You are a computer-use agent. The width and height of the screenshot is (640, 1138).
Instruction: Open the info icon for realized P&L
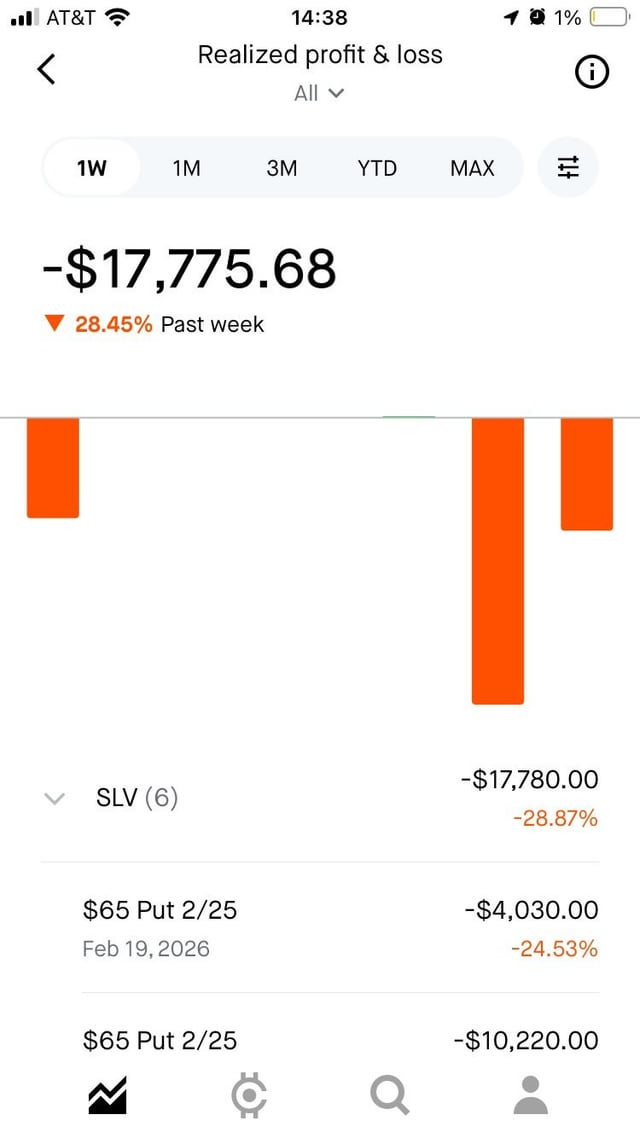[x=592, y=72]
